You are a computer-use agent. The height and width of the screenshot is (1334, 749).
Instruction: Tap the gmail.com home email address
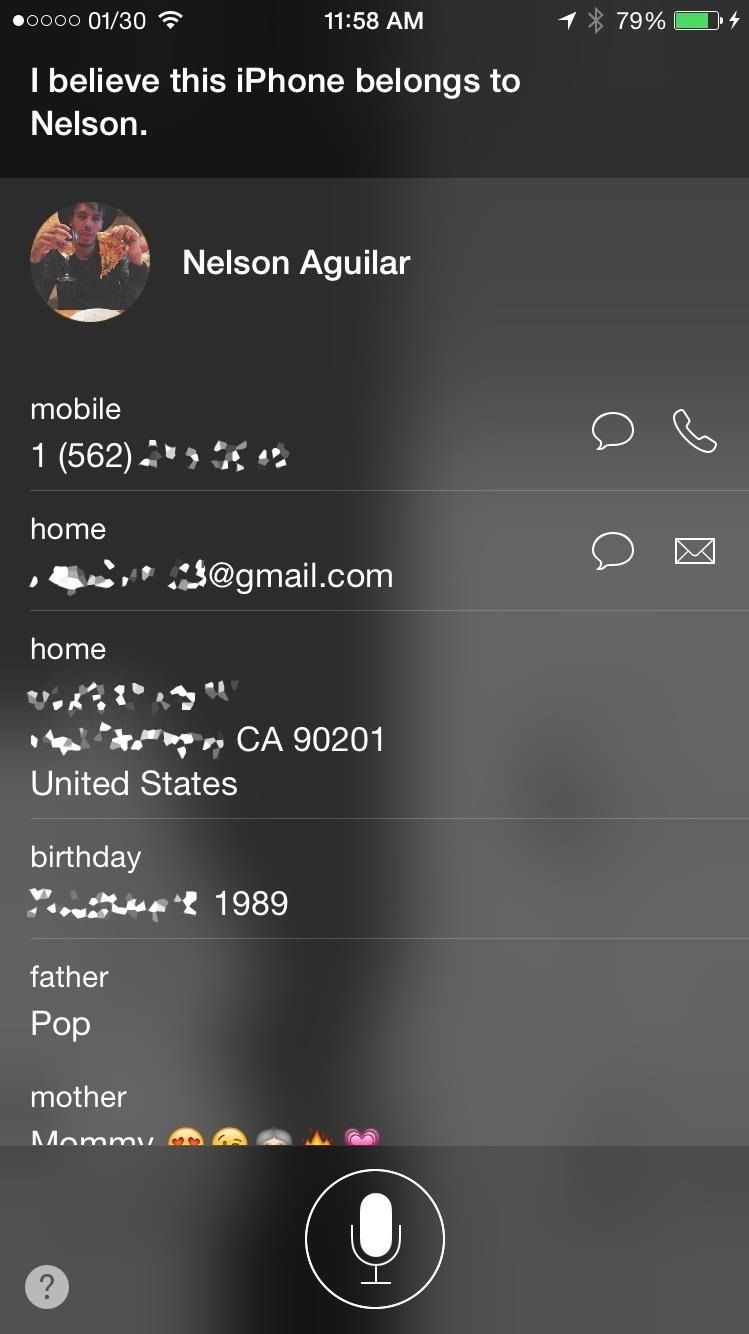point(210,575)
